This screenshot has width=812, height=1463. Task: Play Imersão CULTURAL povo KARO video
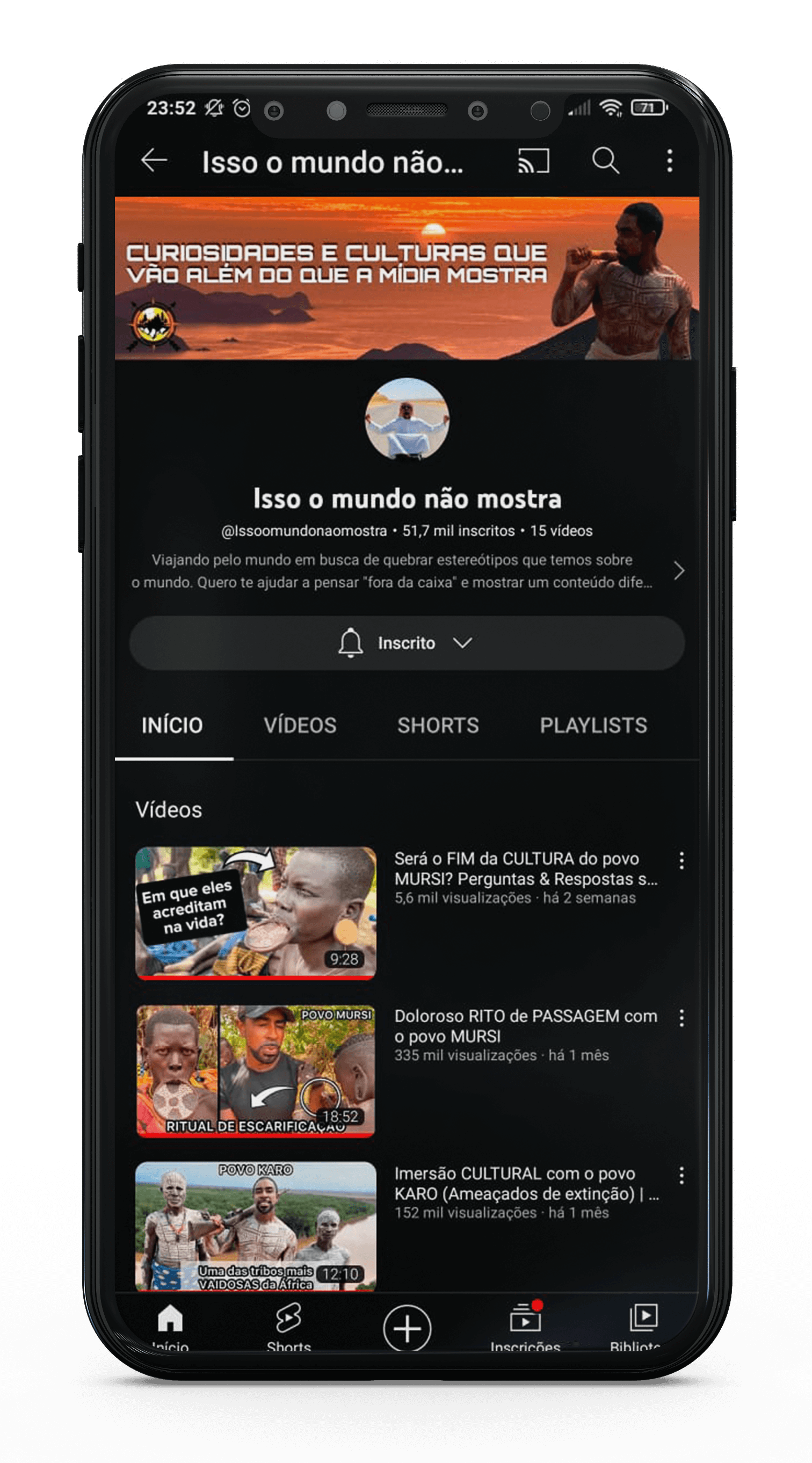coord(256,1226)
